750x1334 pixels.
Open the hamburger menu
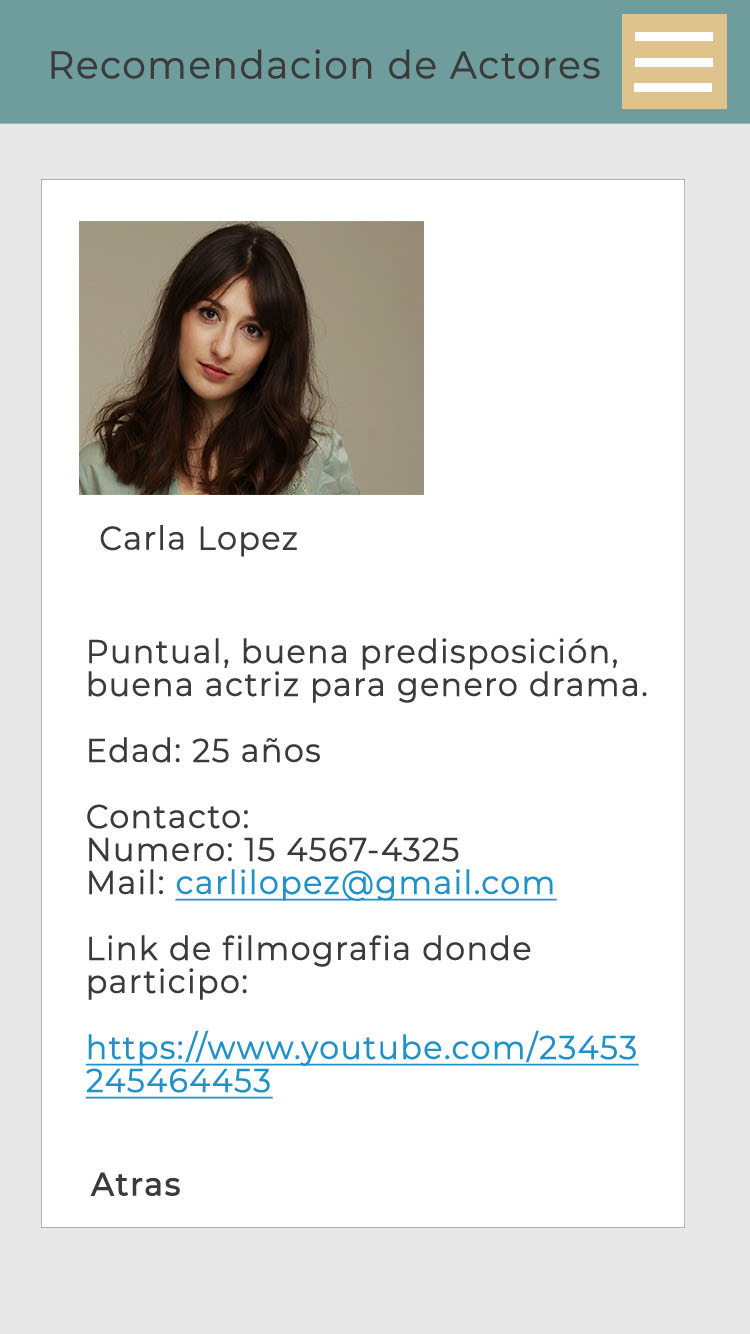[673, 62]
